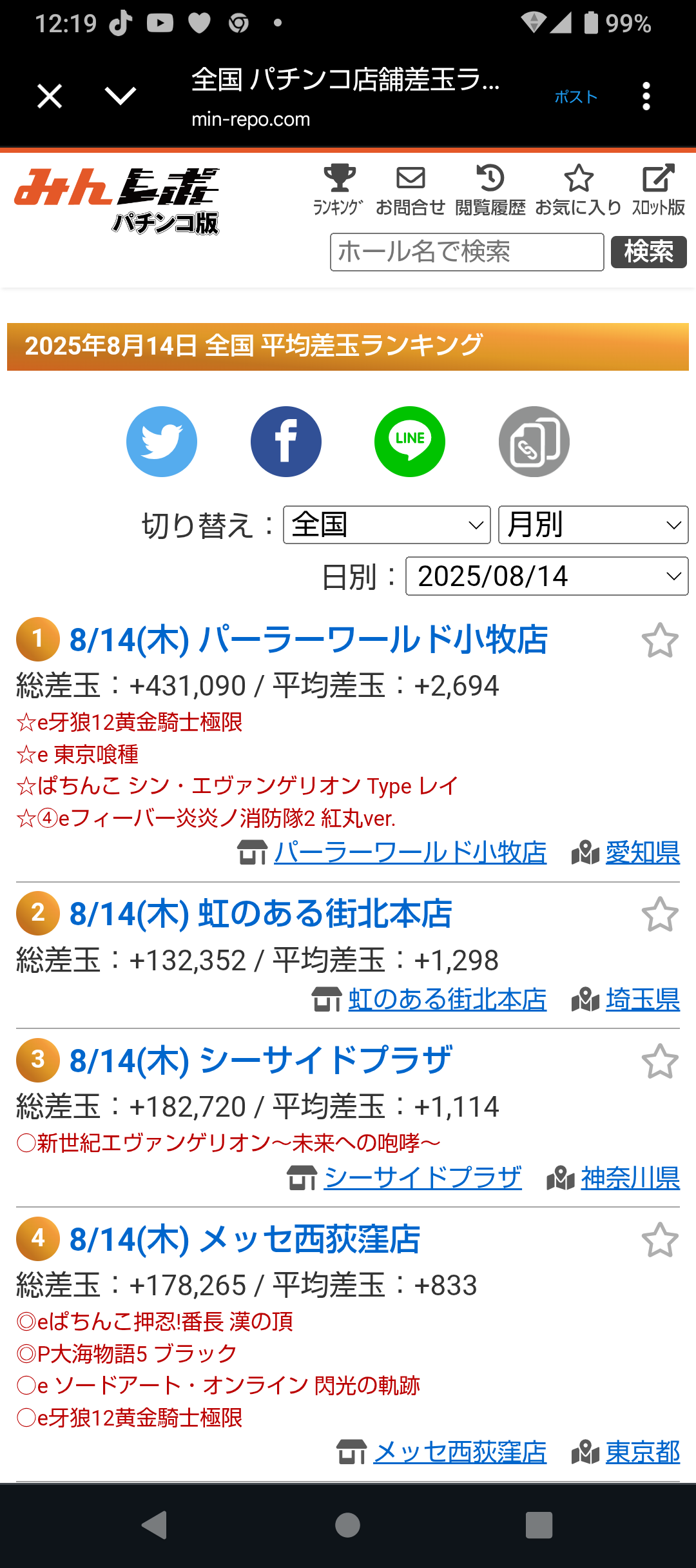696x1568 pixels.
Task: Share the ranking on Facebook
Action: 286,442
